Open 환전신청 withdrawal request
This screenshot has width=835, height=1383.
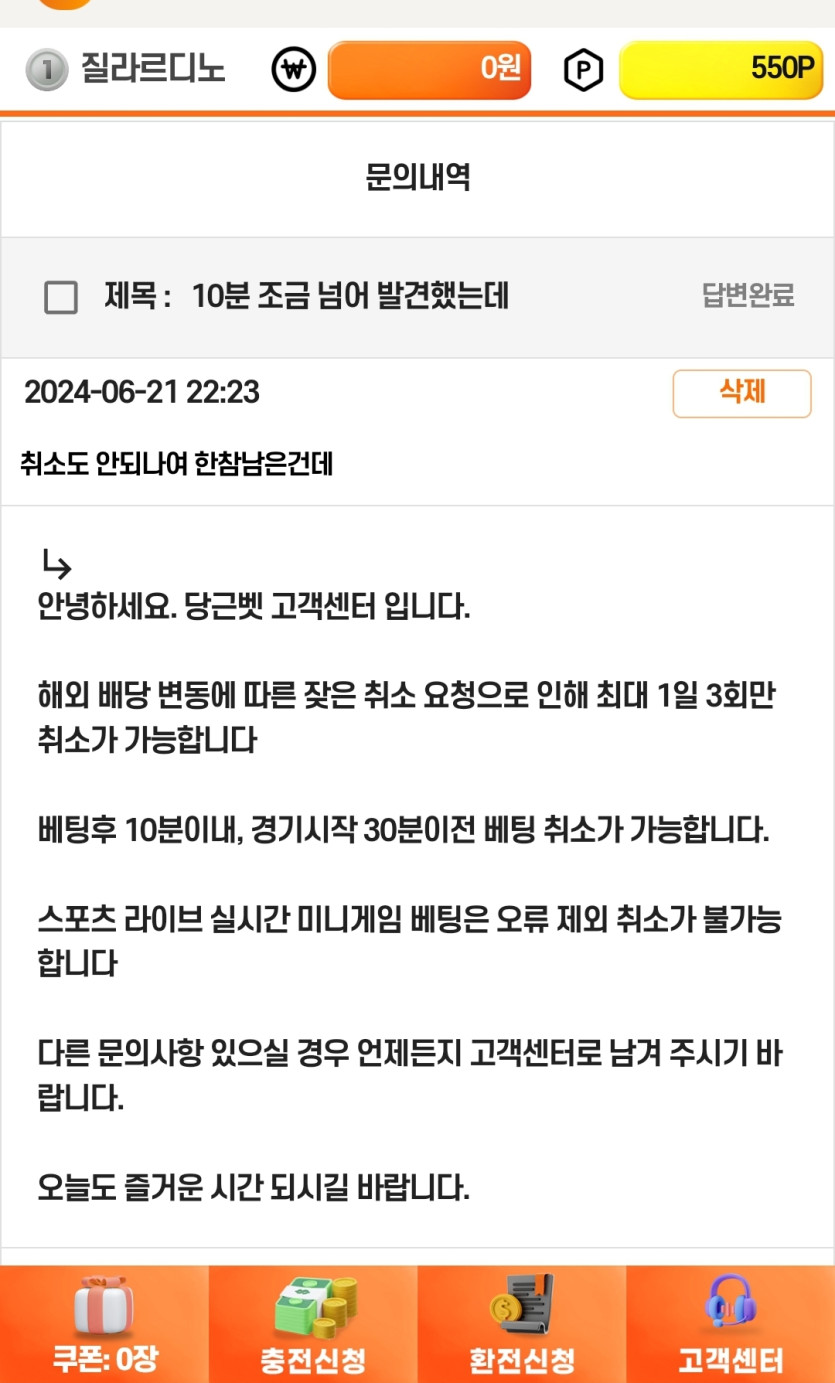pyautogui.click(x=522, y=1324)
